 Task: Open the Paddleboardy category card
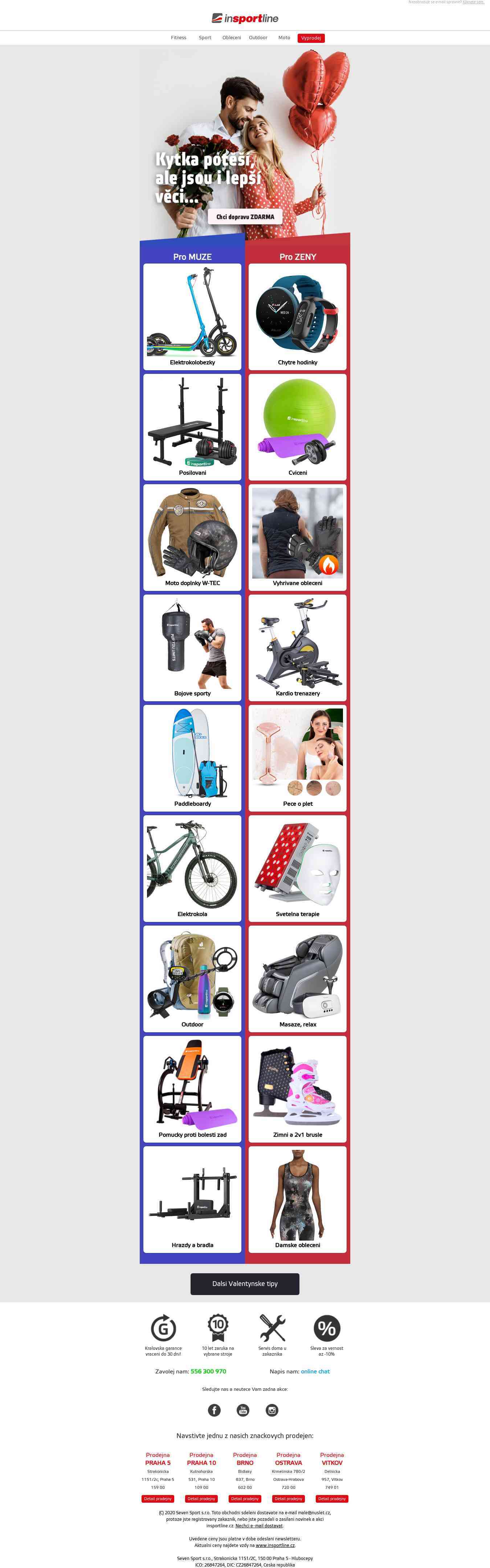(x=192, y=758)
